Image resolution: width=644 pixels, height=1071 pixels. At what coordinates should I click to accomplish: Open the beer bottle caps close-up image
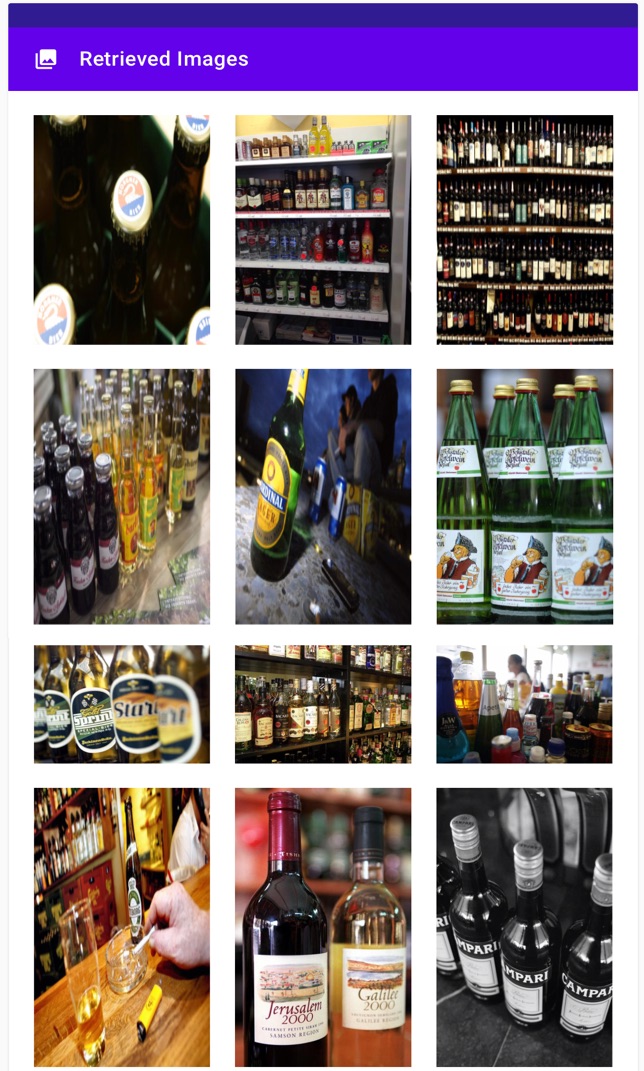[122, 230]
